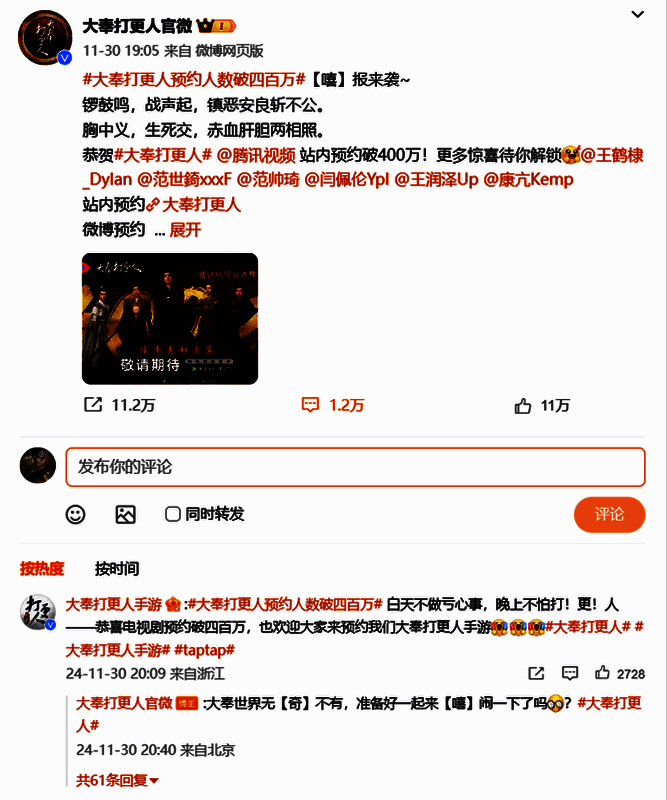Open the post options chevron menu
Viewport: 667px width, 800px height.
click(638, 16)
